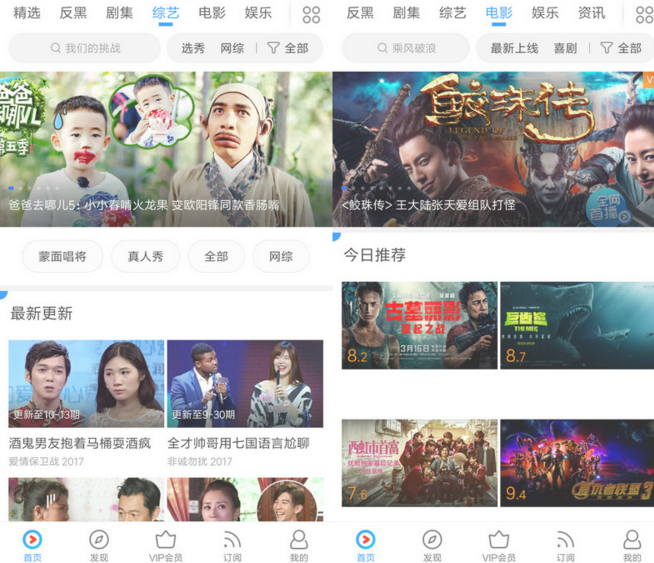Screen dimensions: 654x563
Task: Open the search box showing 我们的挑战
Action: (x=85, y=48)
